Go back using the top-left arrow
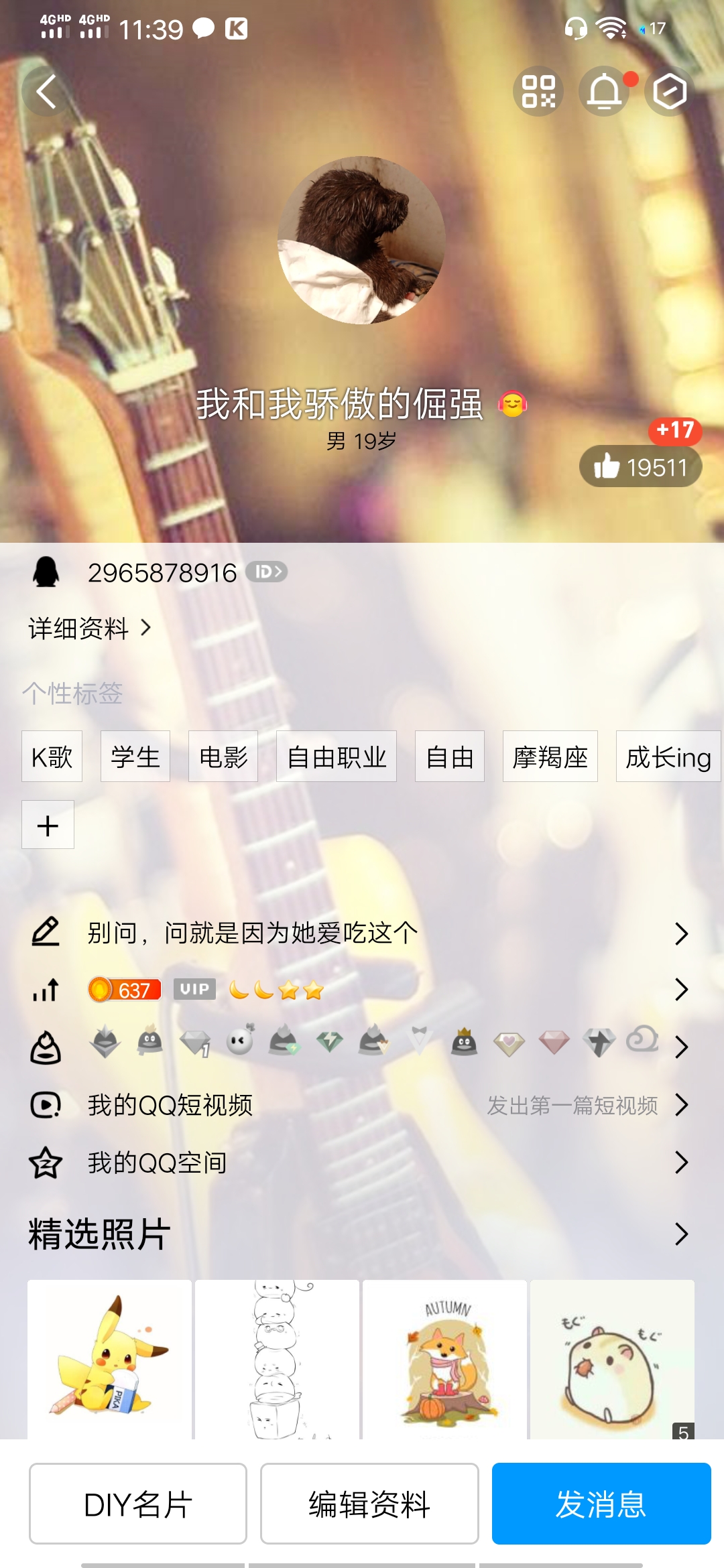 pos(46,91)
